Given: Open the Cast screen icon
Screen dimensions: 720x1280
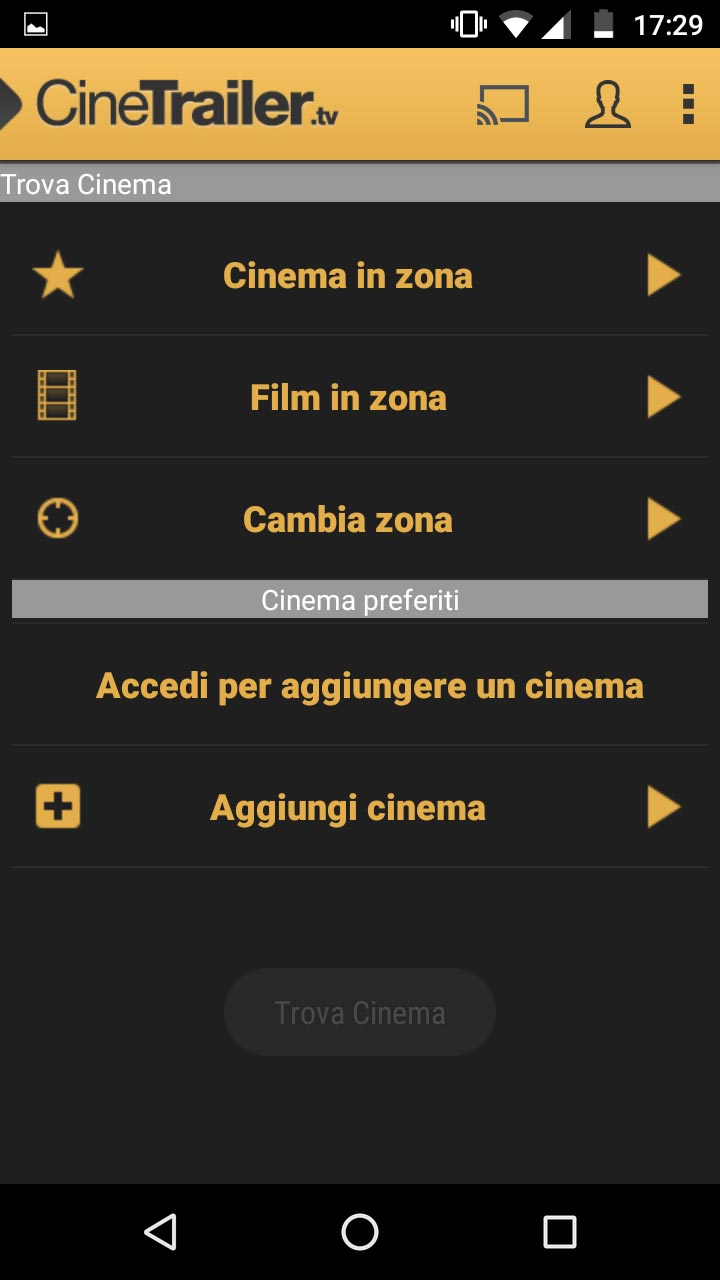Looking at the screenshot, I should [502, 104].
